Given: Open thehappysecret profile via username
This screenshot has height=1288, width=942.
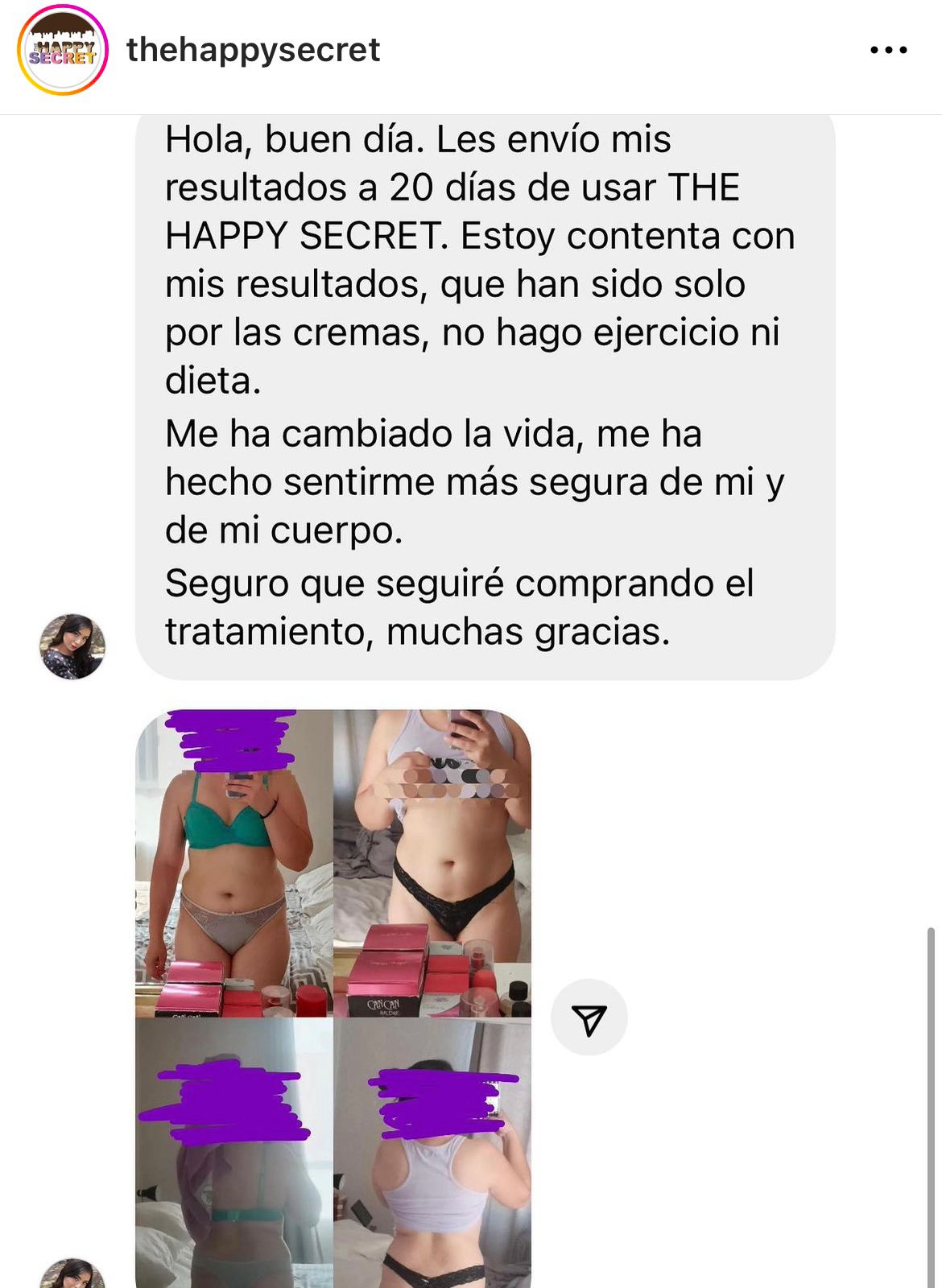Looking at the screenshot, I should tap(253, 50).
